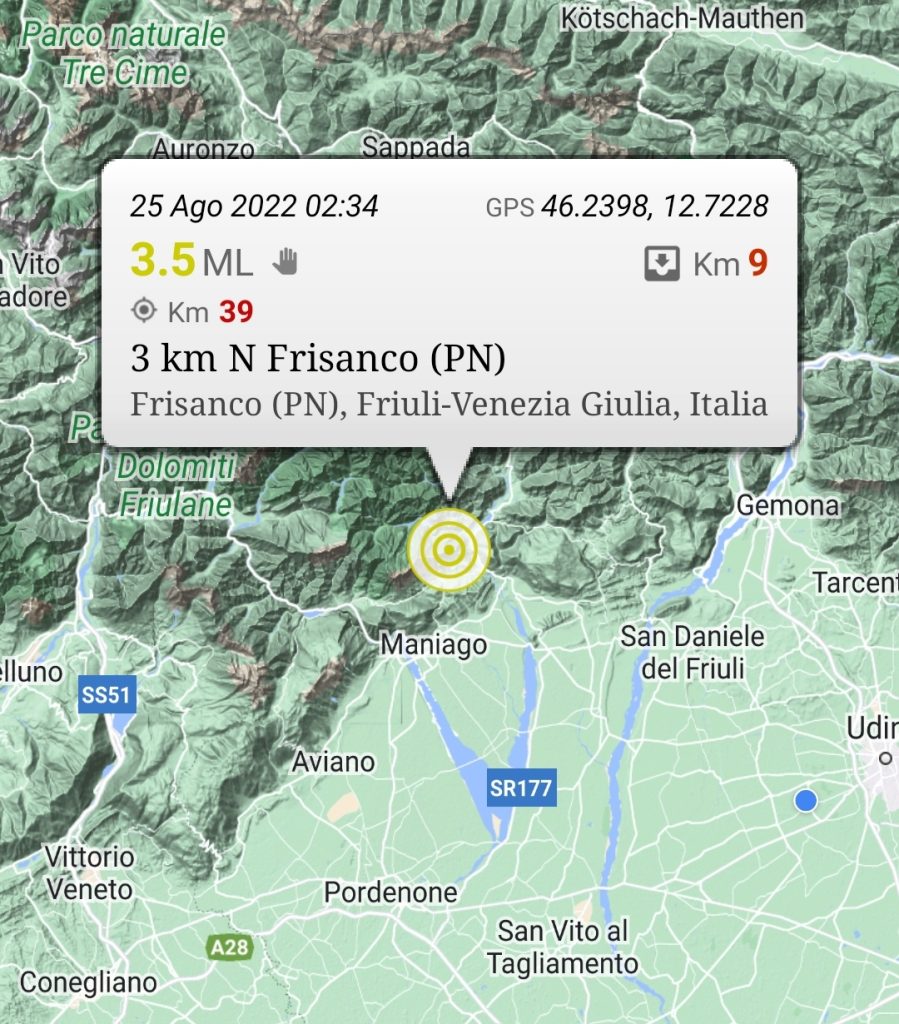The image size is (899, 1024).
Task: Tap the yellow earthquake epicenter marker
Action: [x=449, y=549]
